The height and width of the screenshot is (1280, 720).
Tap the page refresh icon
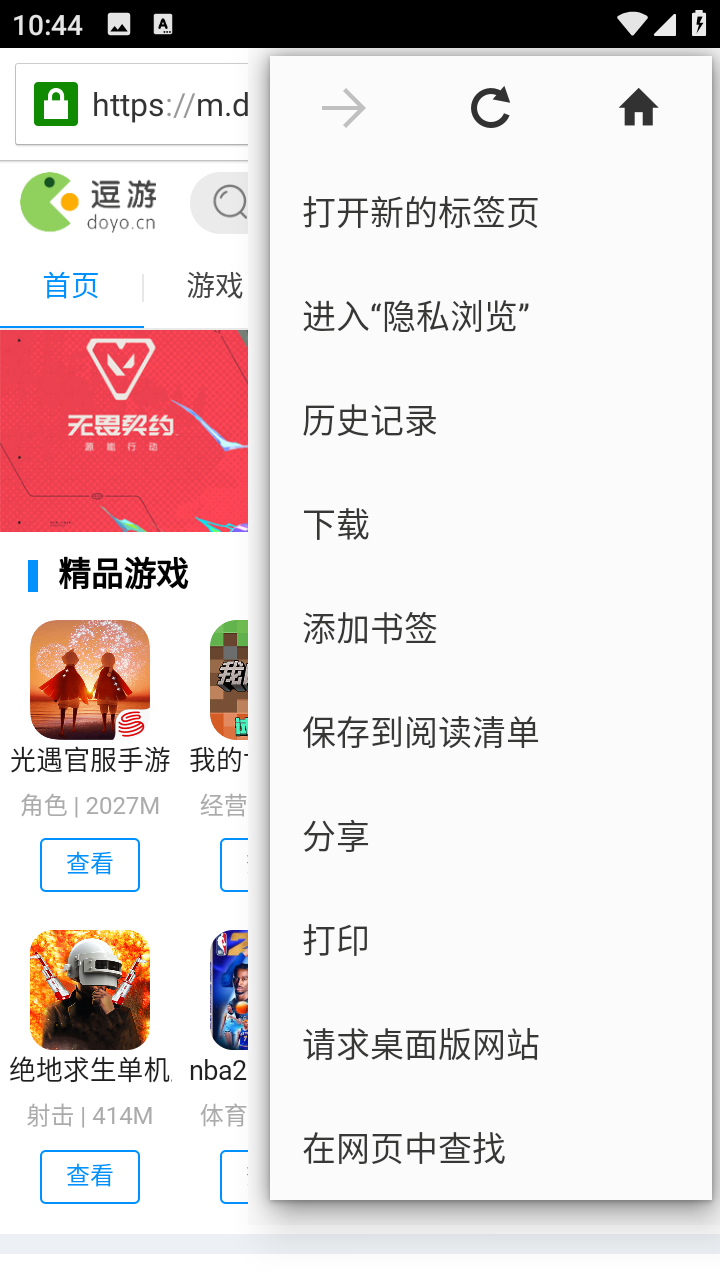(x=489, y=108)
